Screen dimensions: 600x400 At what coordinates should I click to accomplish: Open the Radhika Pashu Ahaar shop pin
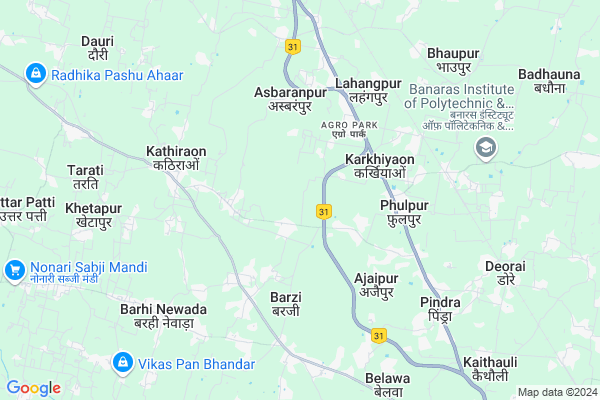[x=36, y=73]
